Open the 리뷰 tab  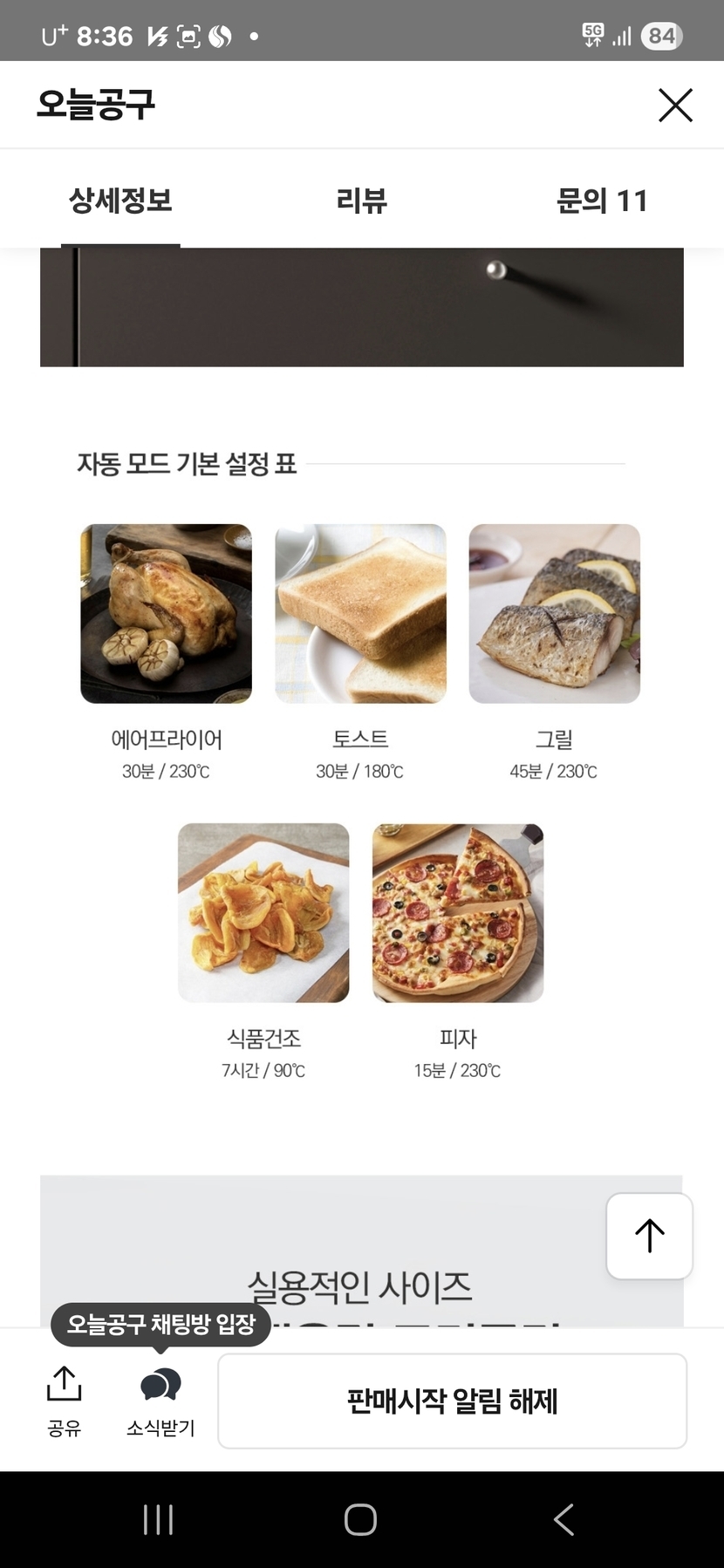[361, 201]
